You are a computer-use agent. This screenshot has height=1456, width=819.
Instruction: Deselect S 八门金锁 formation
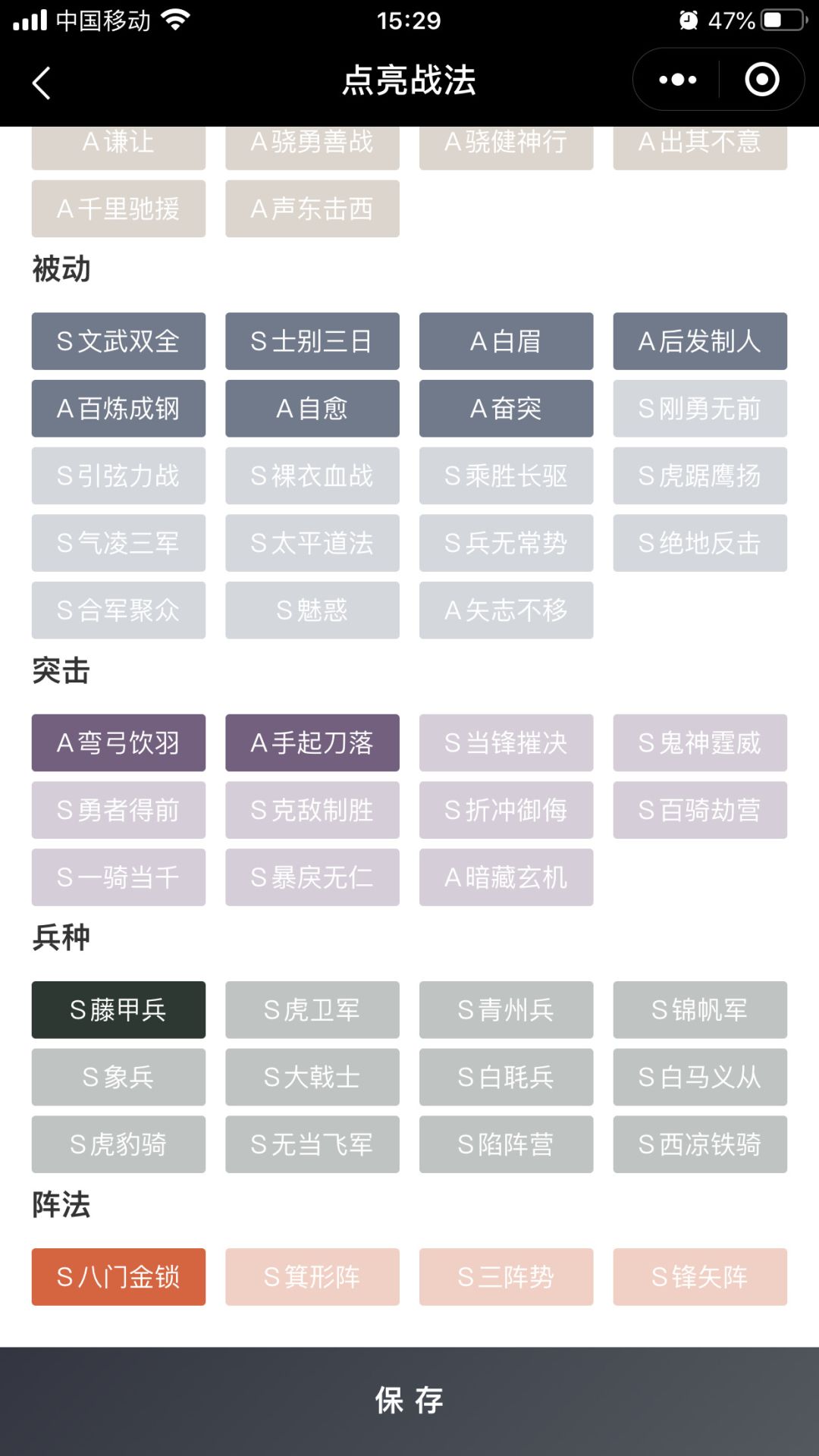click(118, 1277)
